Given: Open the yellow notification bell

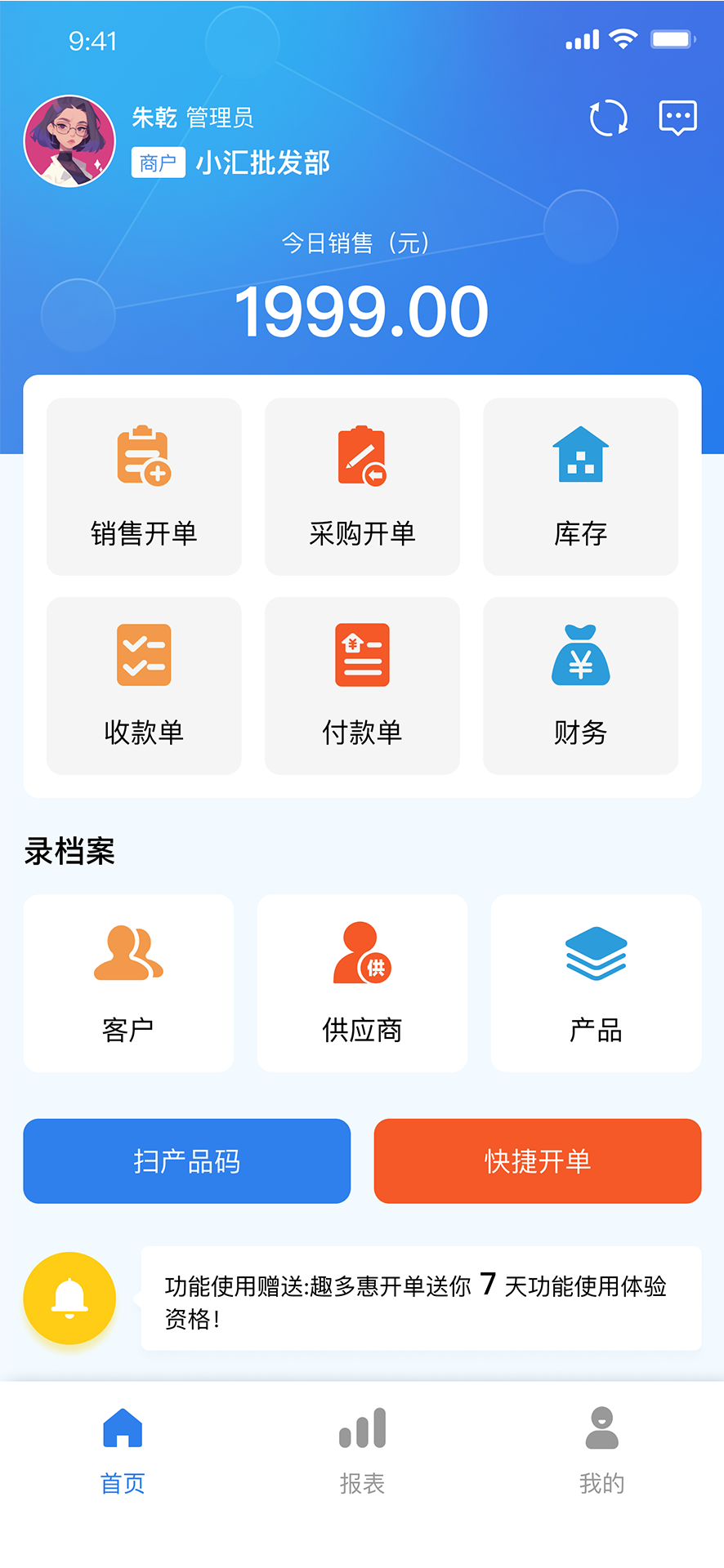Looking at the screenshot, I should [x=69, y=1298].
